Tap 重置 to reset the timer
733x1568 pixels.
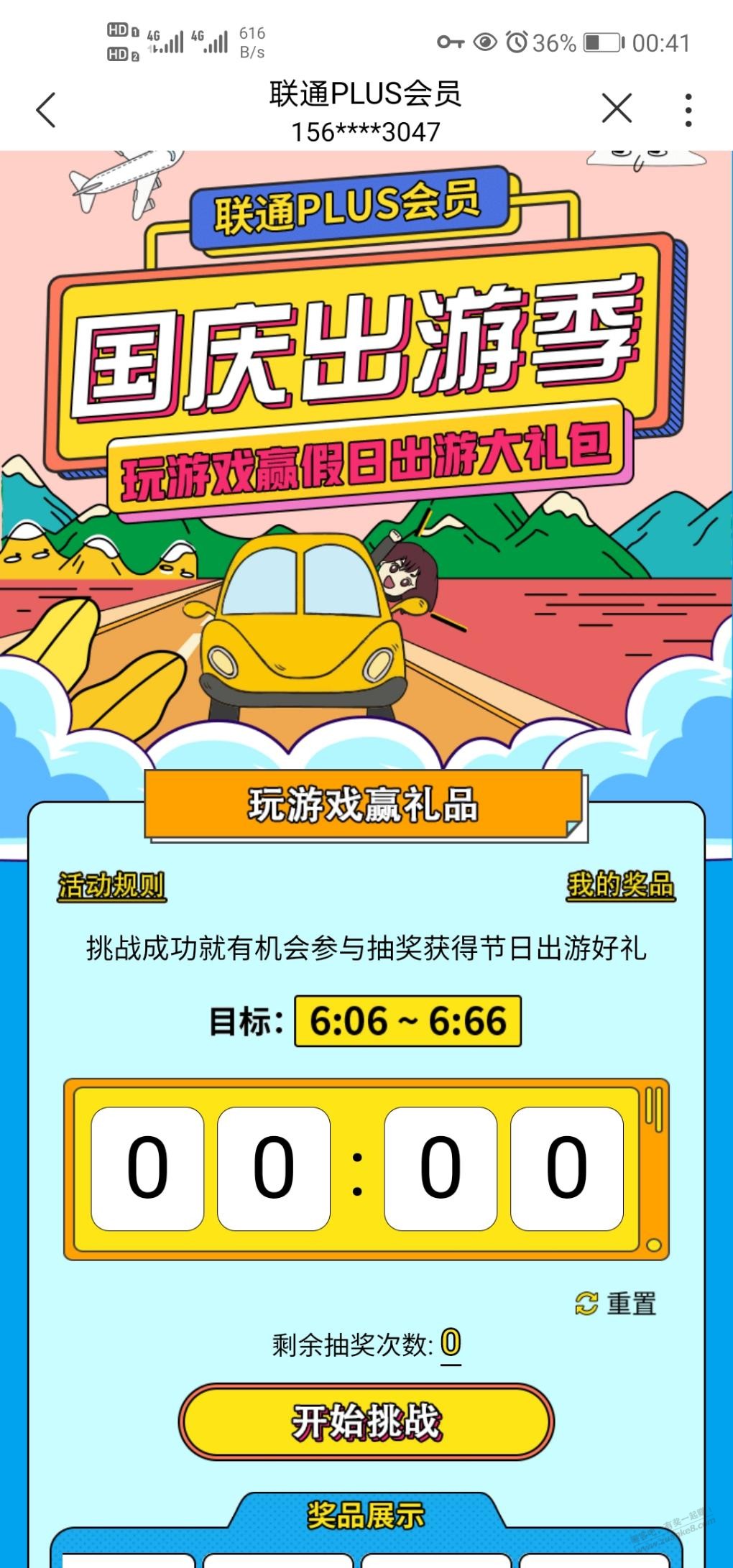pos(617,1304)
